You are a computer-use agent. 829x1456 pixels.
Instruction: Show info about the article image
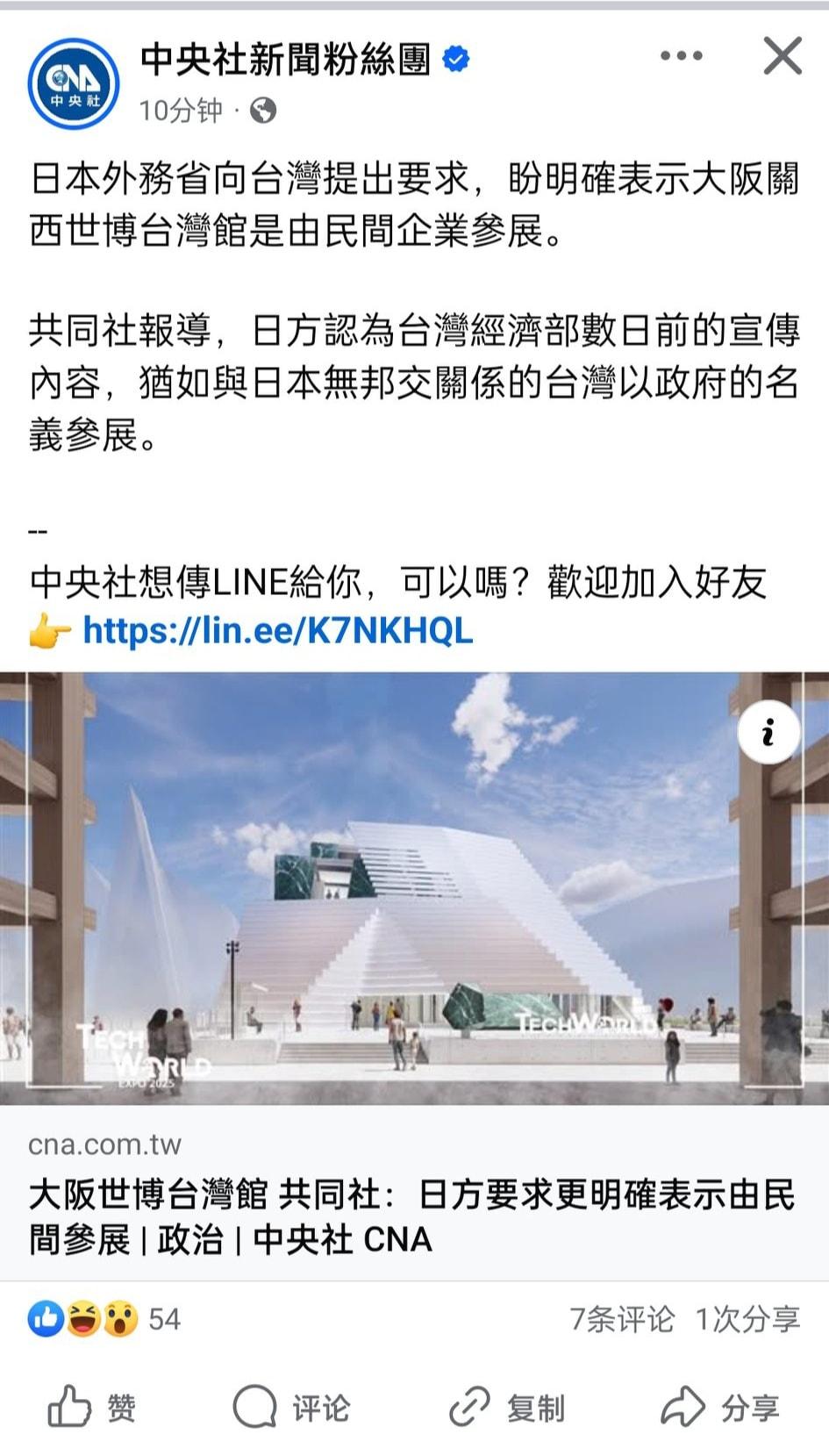[x=768, y=732]
